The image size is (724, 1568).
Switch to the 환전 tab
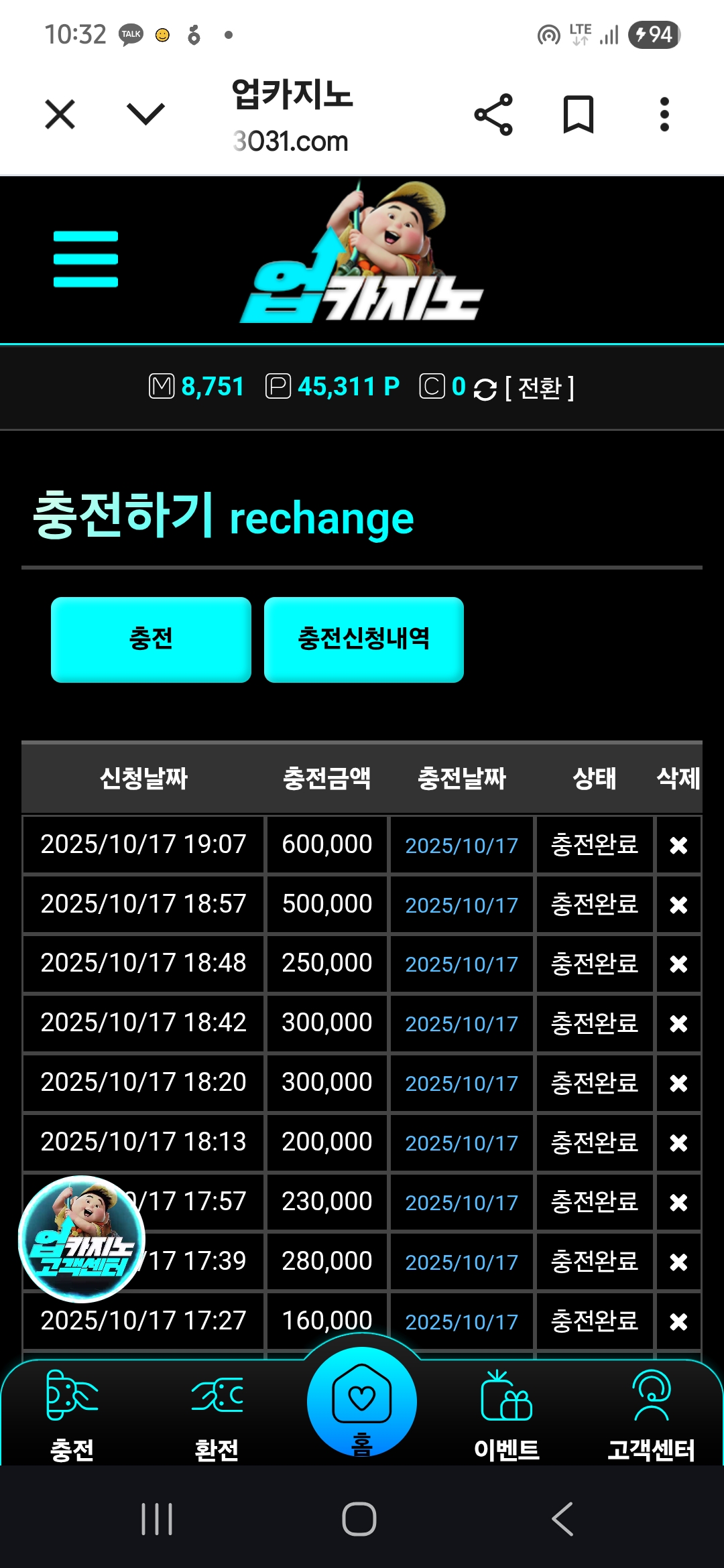[217, 1414]
